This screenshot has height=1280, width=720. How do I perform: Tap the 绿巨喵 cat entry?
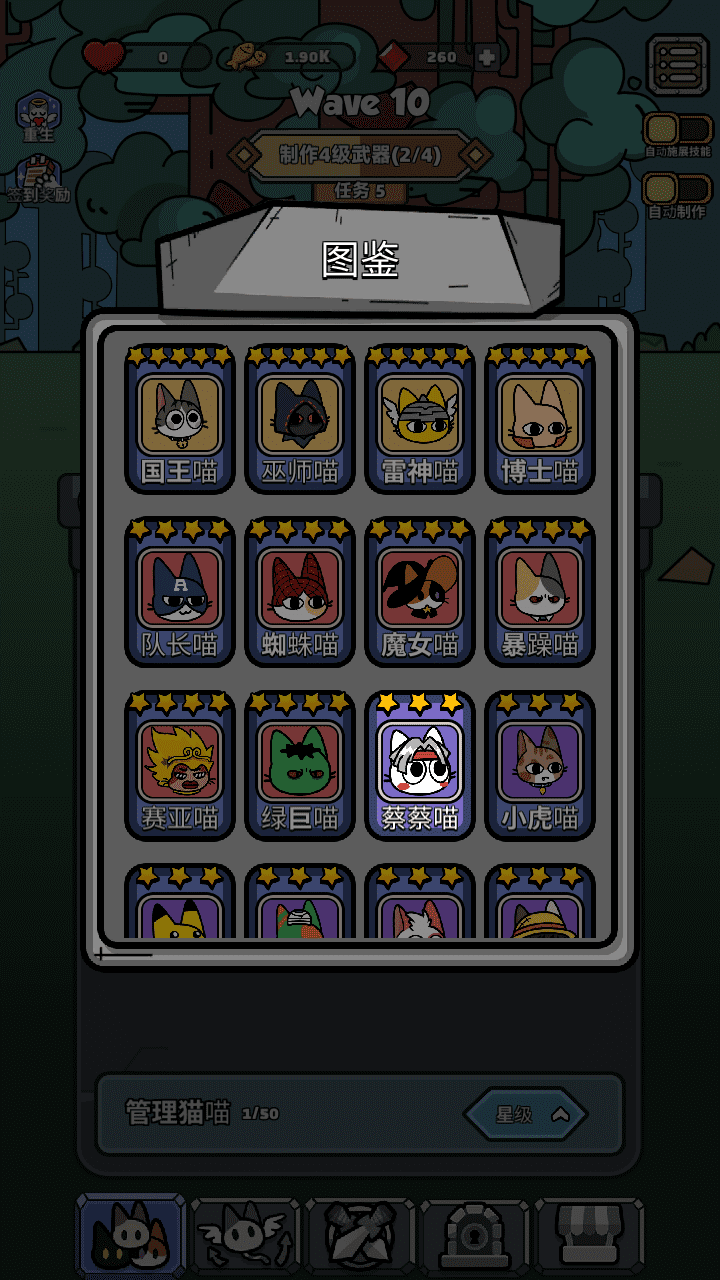pyautogui.click(x=300, y=766)
